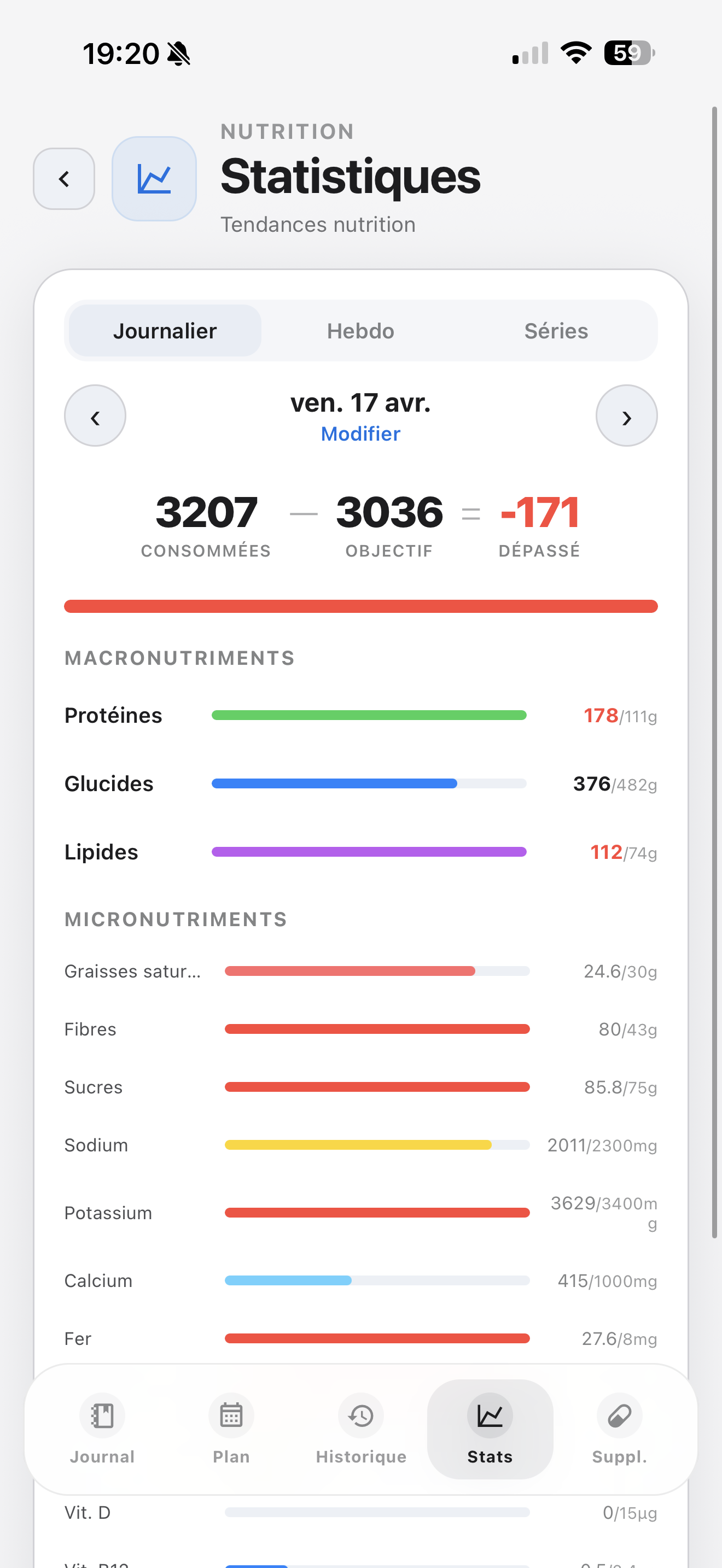Tap the back arrow at top left
The image size is (722, 1568).
(x=63, y=178)
